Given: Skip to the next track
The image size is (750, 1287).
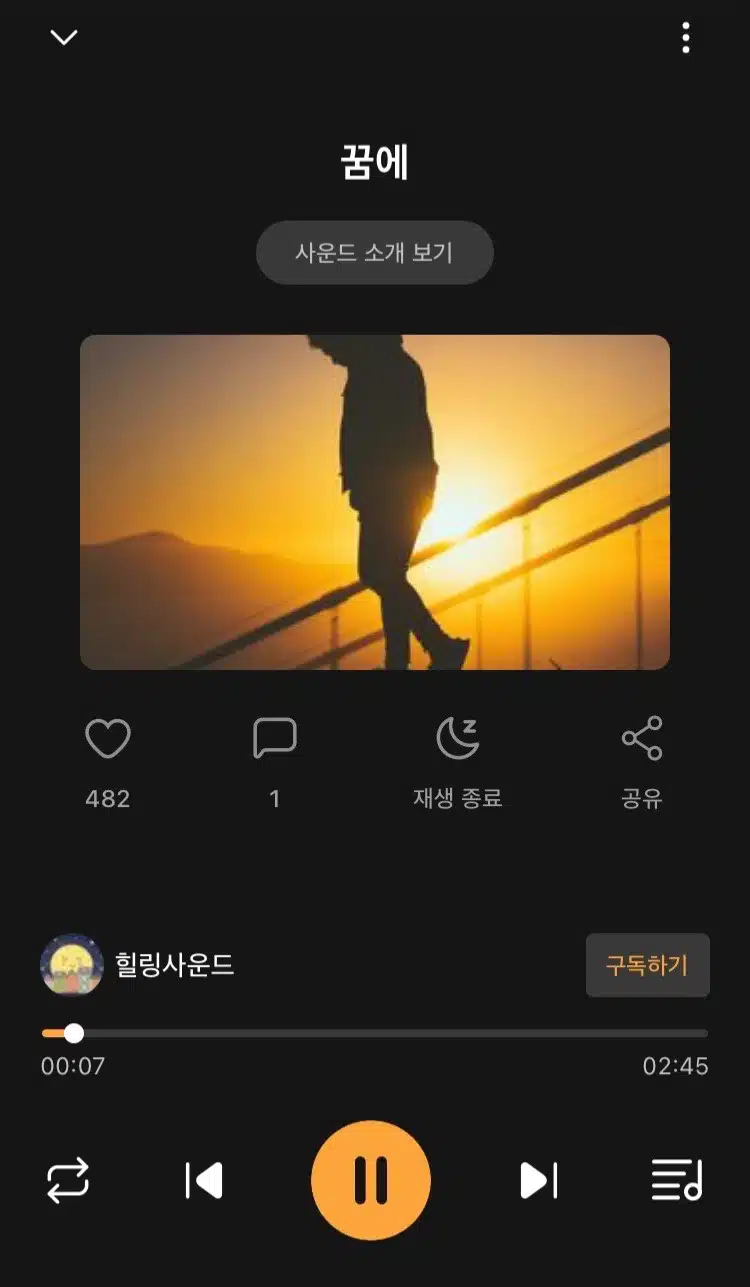Looking at the screenshot, I should coord(538,1181).
